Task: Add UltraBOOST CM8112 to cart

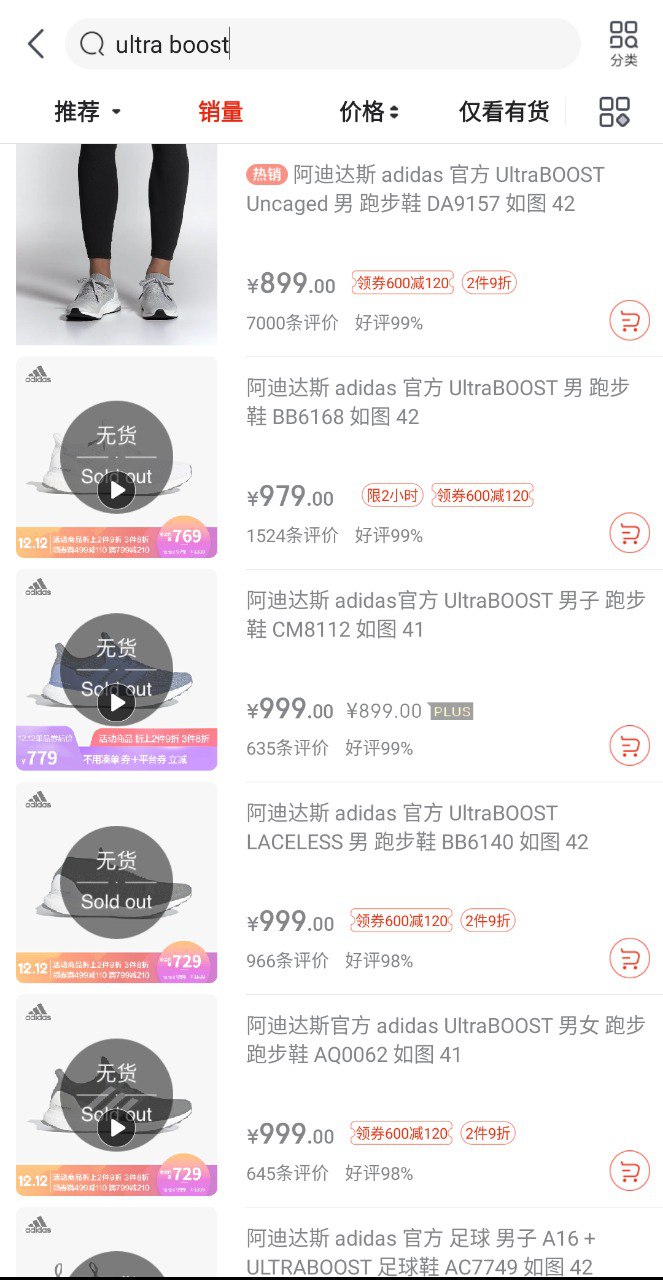Action: pos(629,745)
